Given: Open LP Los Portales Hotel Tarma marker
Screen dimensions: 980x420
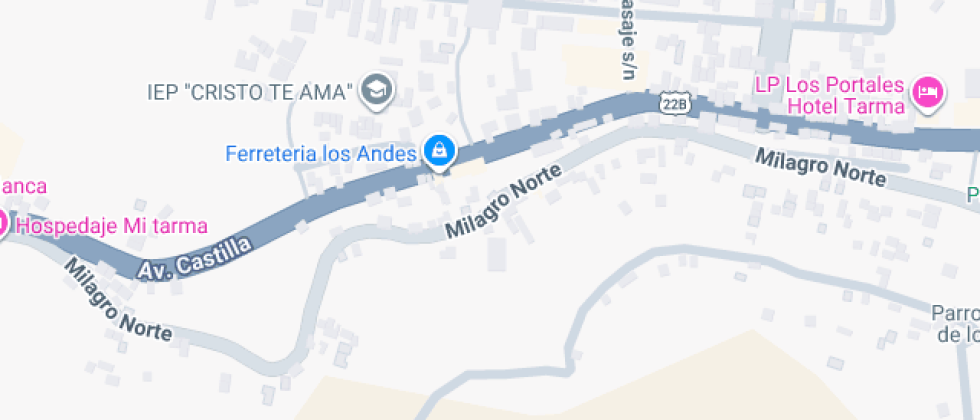Looking at the screenshot, I should coord(929,94).
